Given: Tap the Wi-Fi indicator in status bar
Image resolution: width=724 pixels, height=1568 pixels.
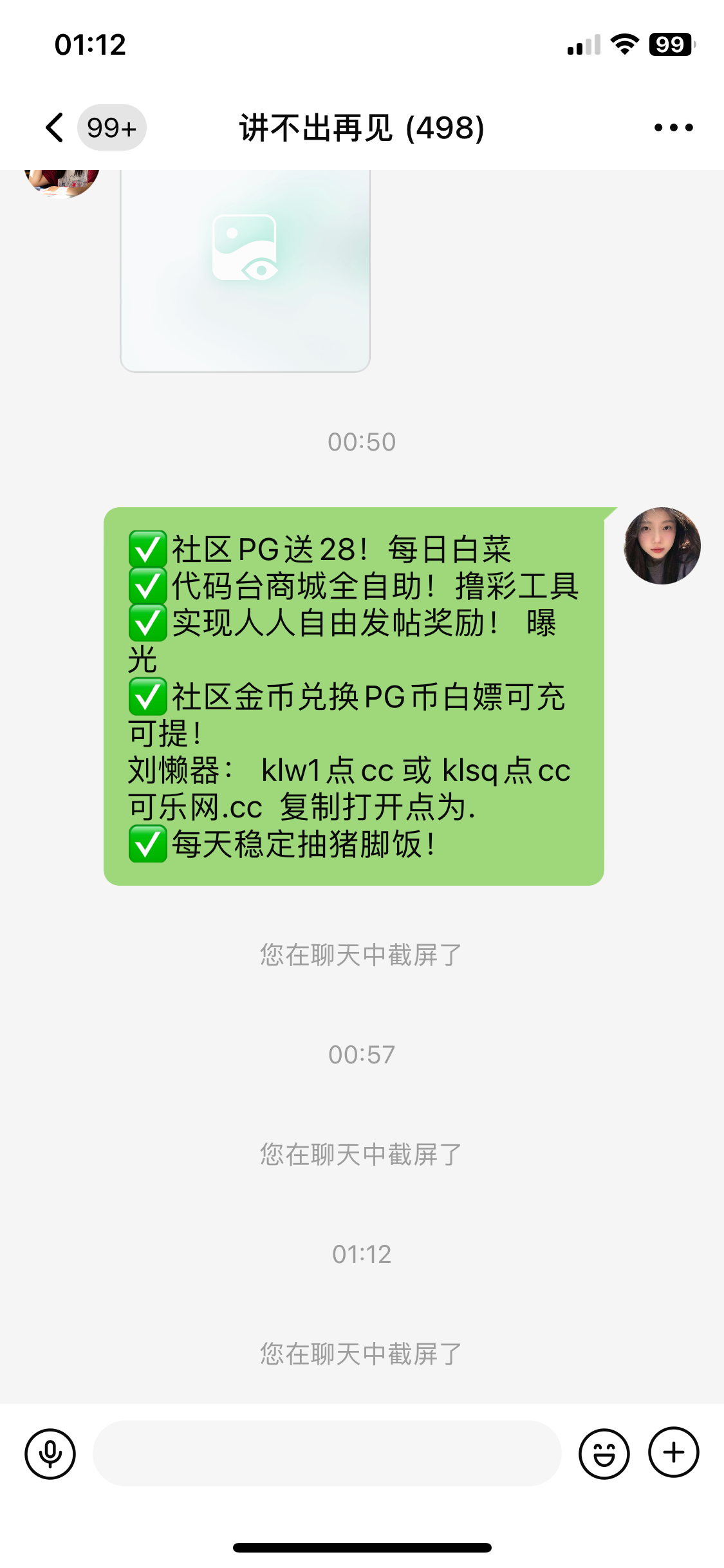Looking at the screenshot, I should [622, 44].
